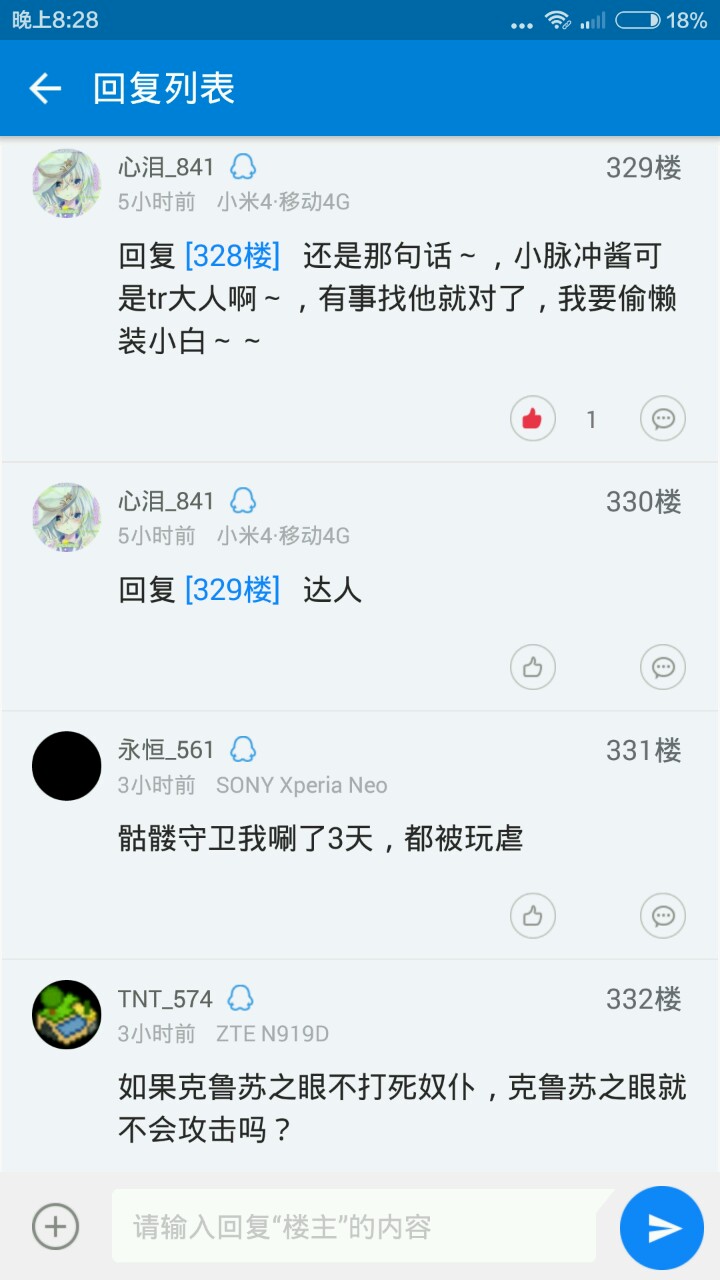Go back from the 回复列表 page
720x1280 pixels.
click(x=45, y=89)
